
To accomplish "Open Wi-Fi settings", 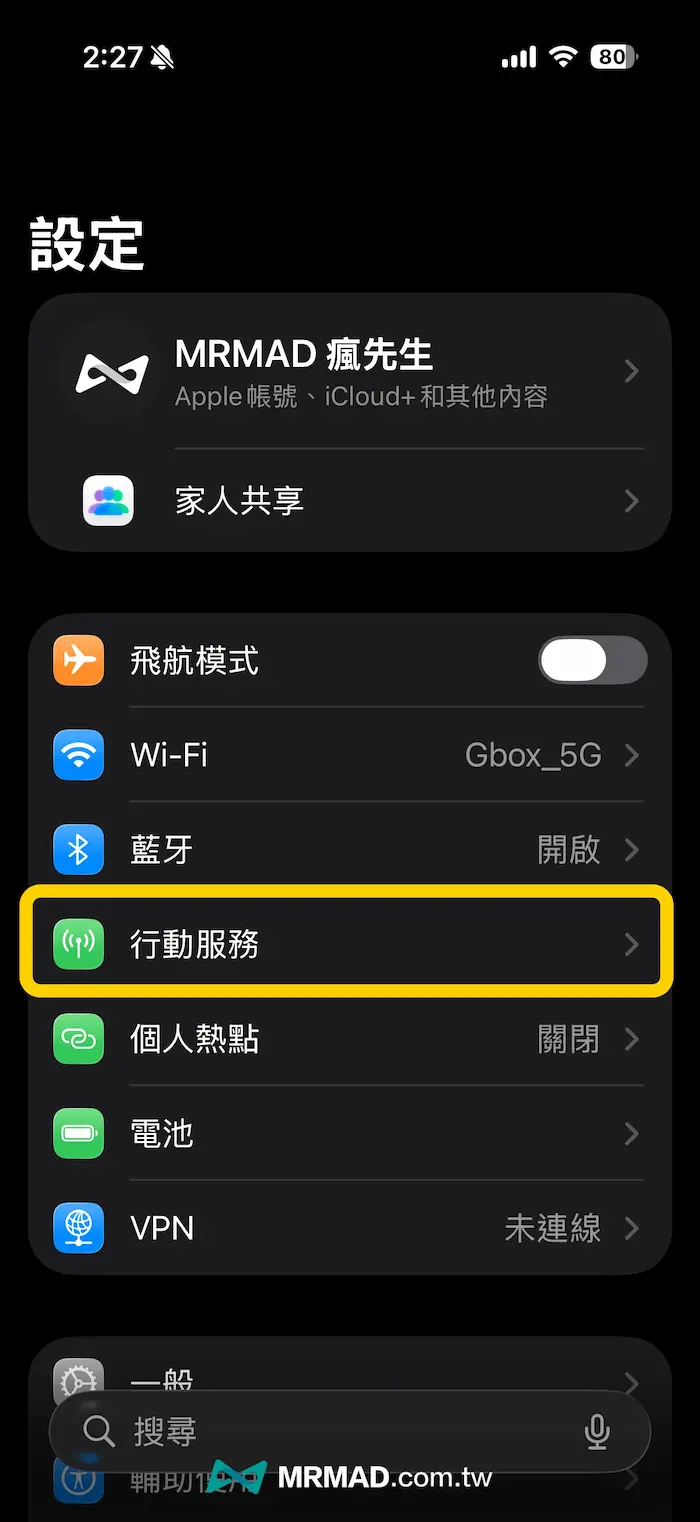I will pyautogui.click(x=350, y=755).
